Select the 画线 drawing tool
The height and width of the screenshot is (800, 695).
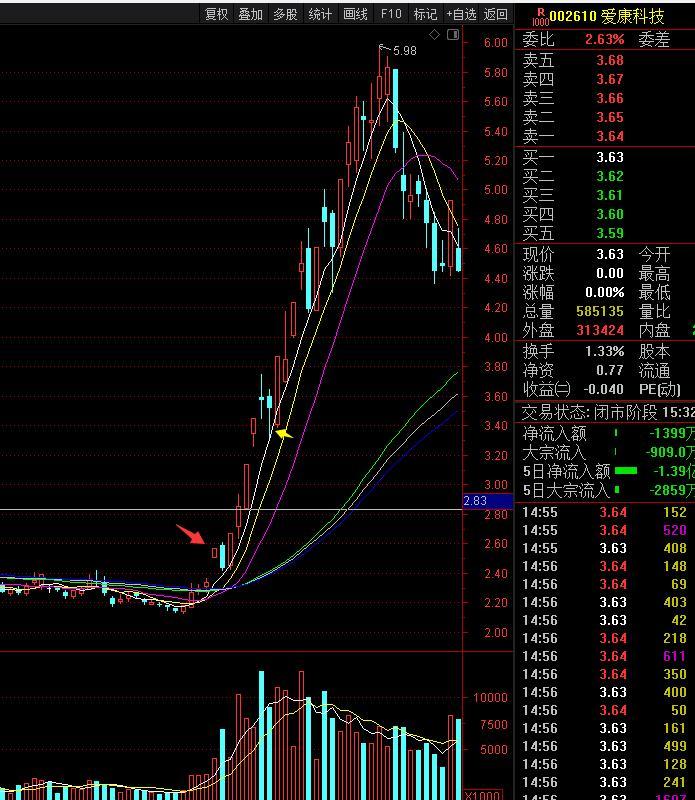355,14
